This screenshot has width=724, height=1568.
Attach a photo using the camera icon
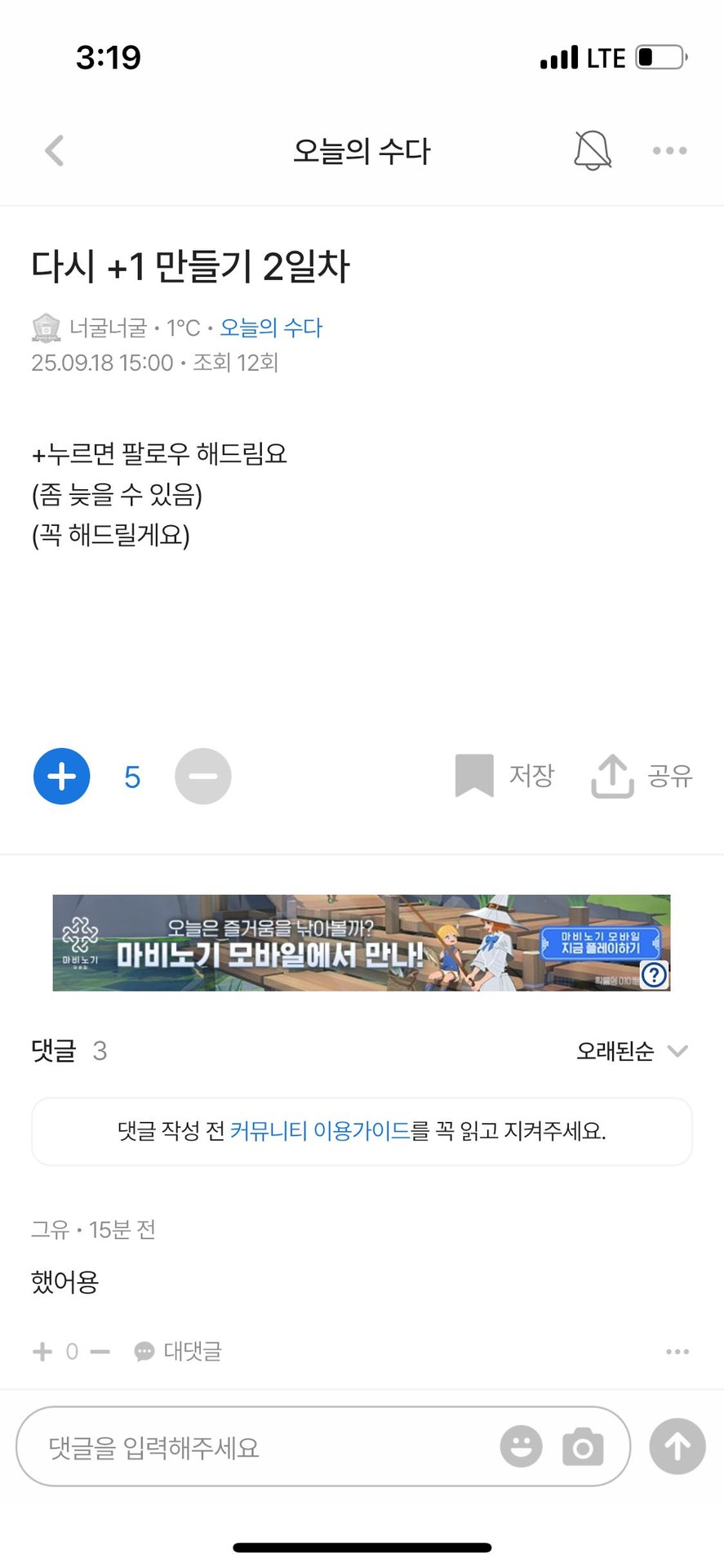pos(583,1446)
